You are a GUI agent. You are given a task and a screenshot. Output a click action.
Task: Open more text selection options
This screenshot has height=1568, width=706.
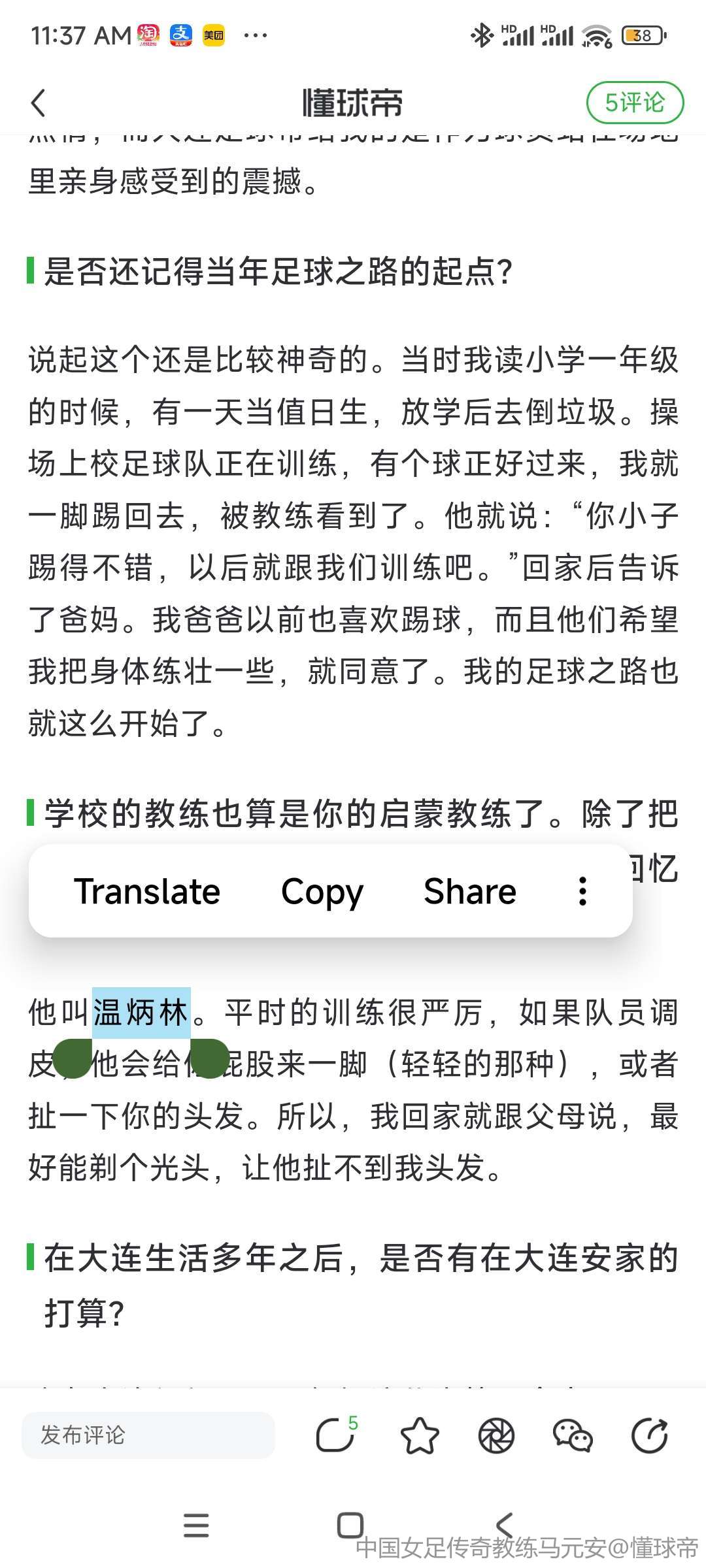582,891
